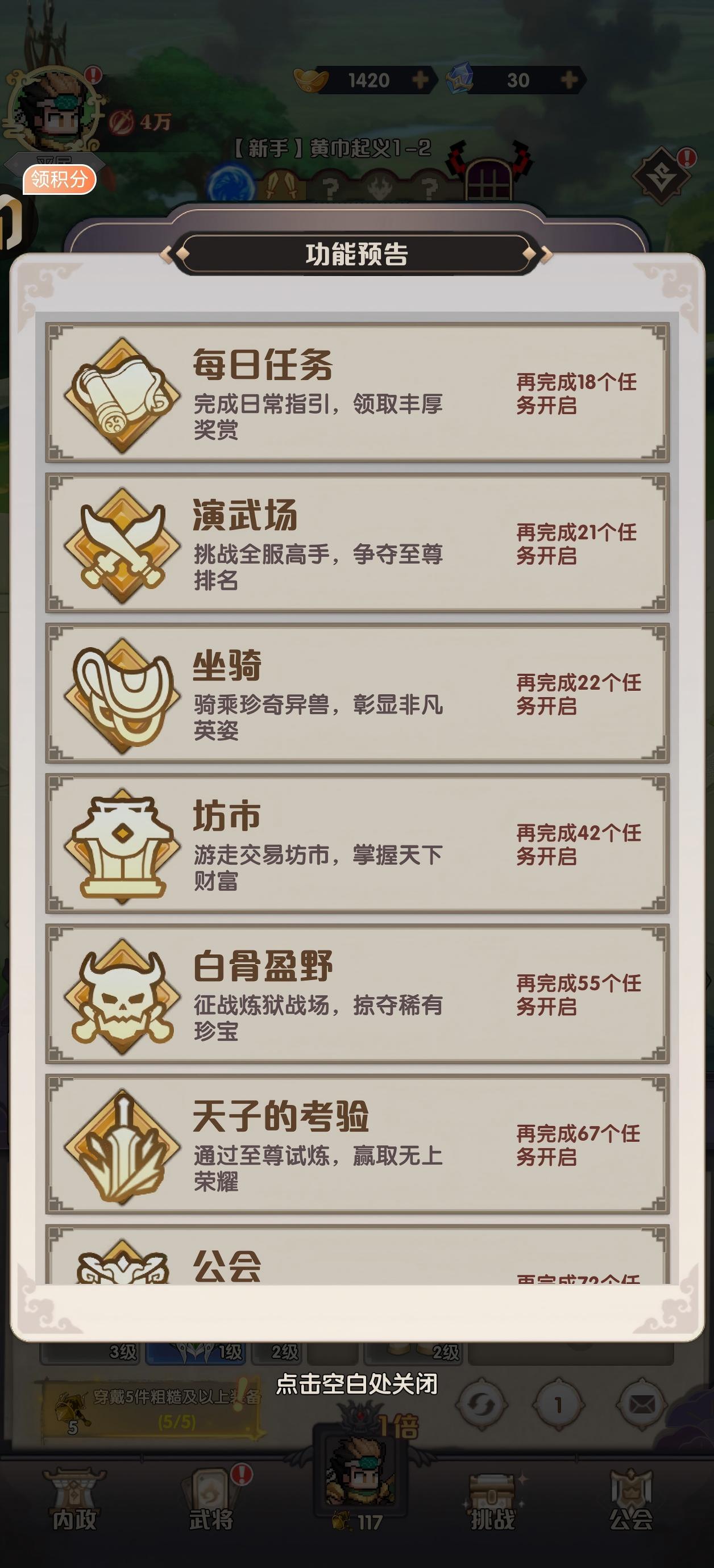Open the 演武场 feature preview row
The image size is (714, 1568).
(x=357, y=543)
